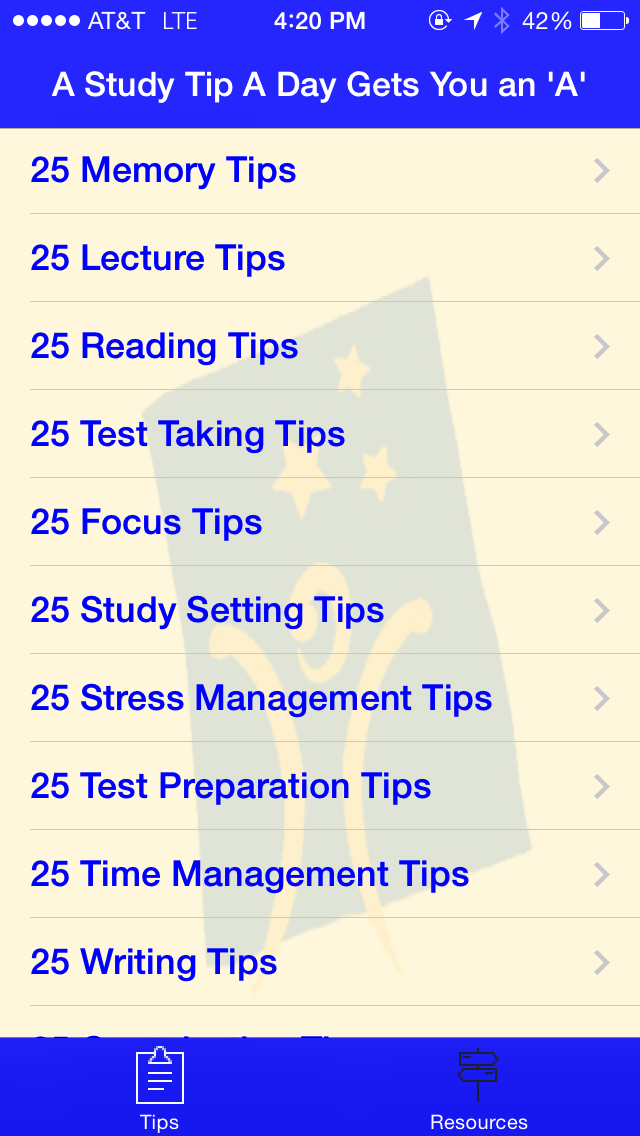The image size is (640, 1136).
Task: Switch to the Resources tab
Action: tap(479, 1088)
